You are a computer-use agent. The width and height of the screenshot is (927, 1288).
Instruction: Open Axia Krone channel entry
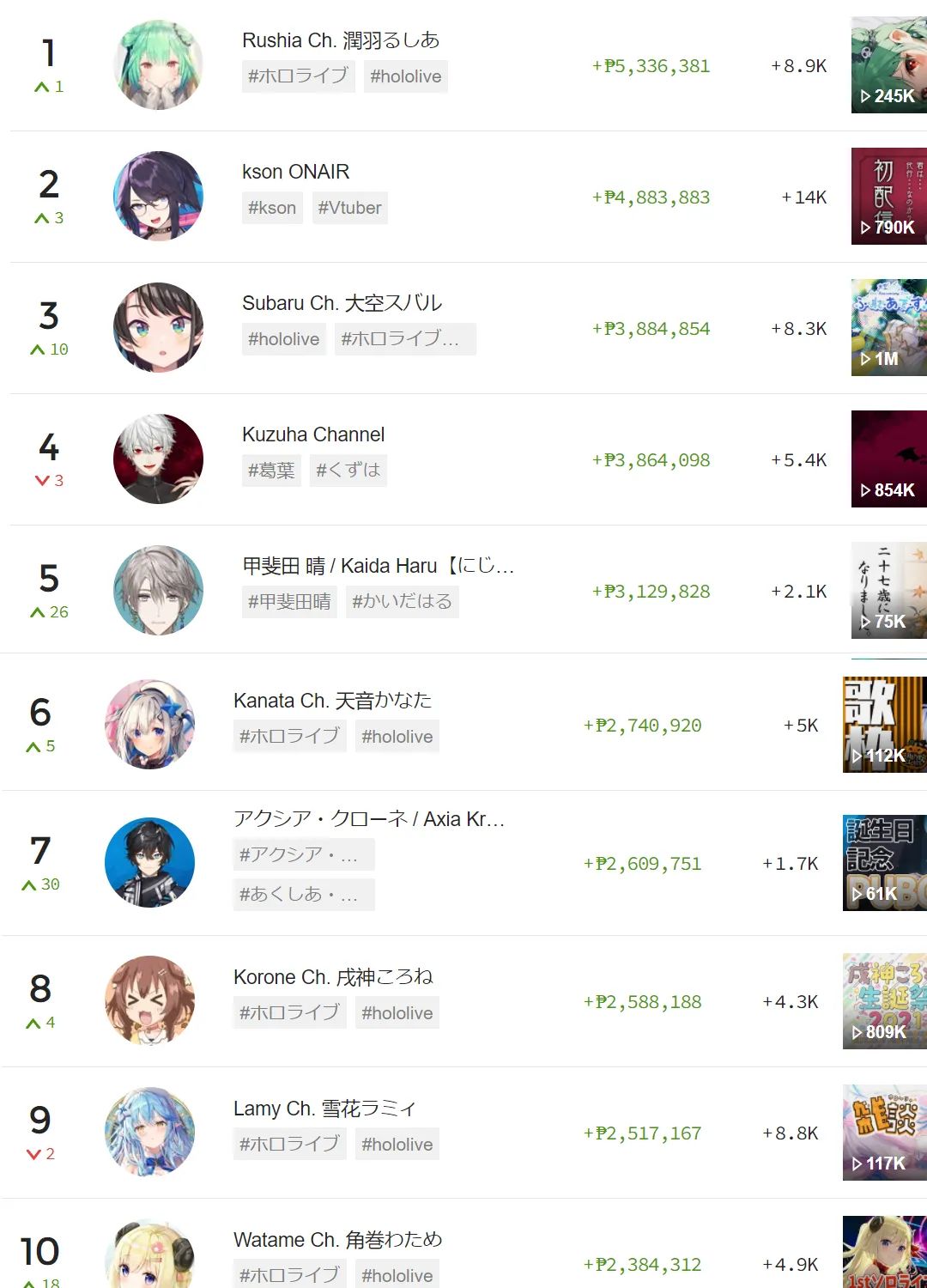tap(369, 819)
